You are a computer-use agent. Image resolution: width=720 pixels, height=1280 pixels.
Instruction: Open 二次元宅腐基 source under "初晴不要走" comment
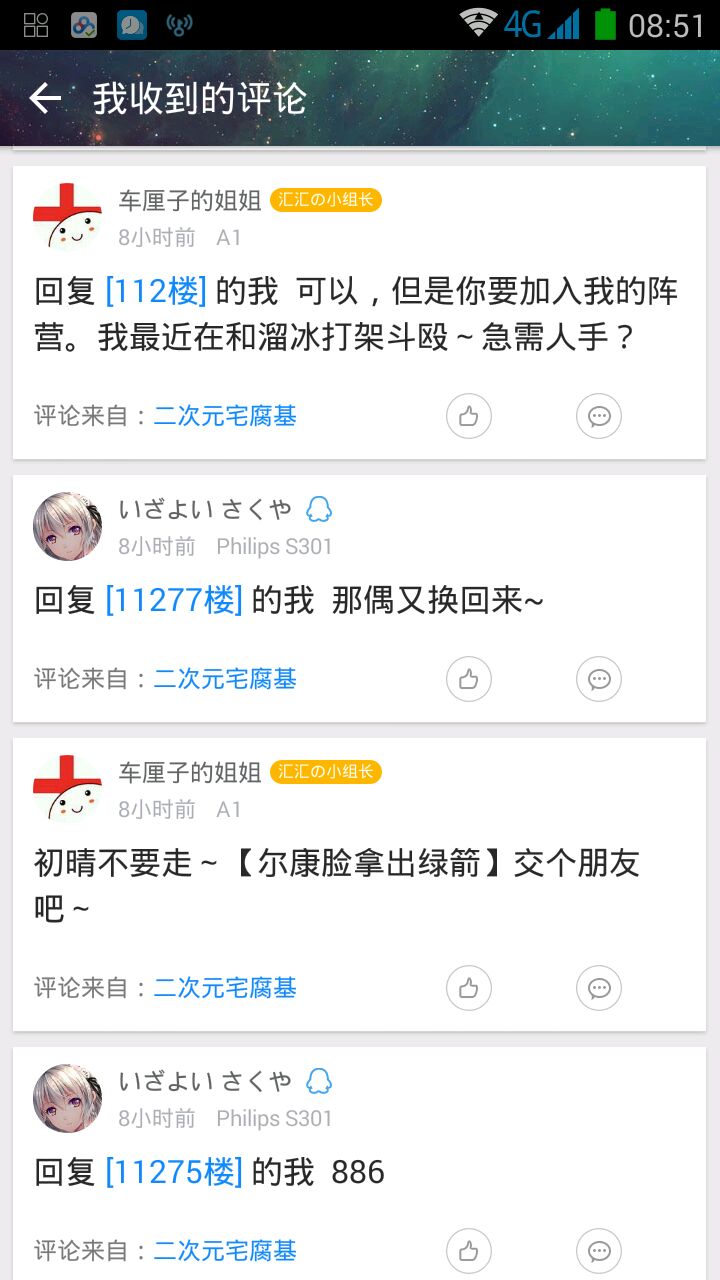pos(225,989)
